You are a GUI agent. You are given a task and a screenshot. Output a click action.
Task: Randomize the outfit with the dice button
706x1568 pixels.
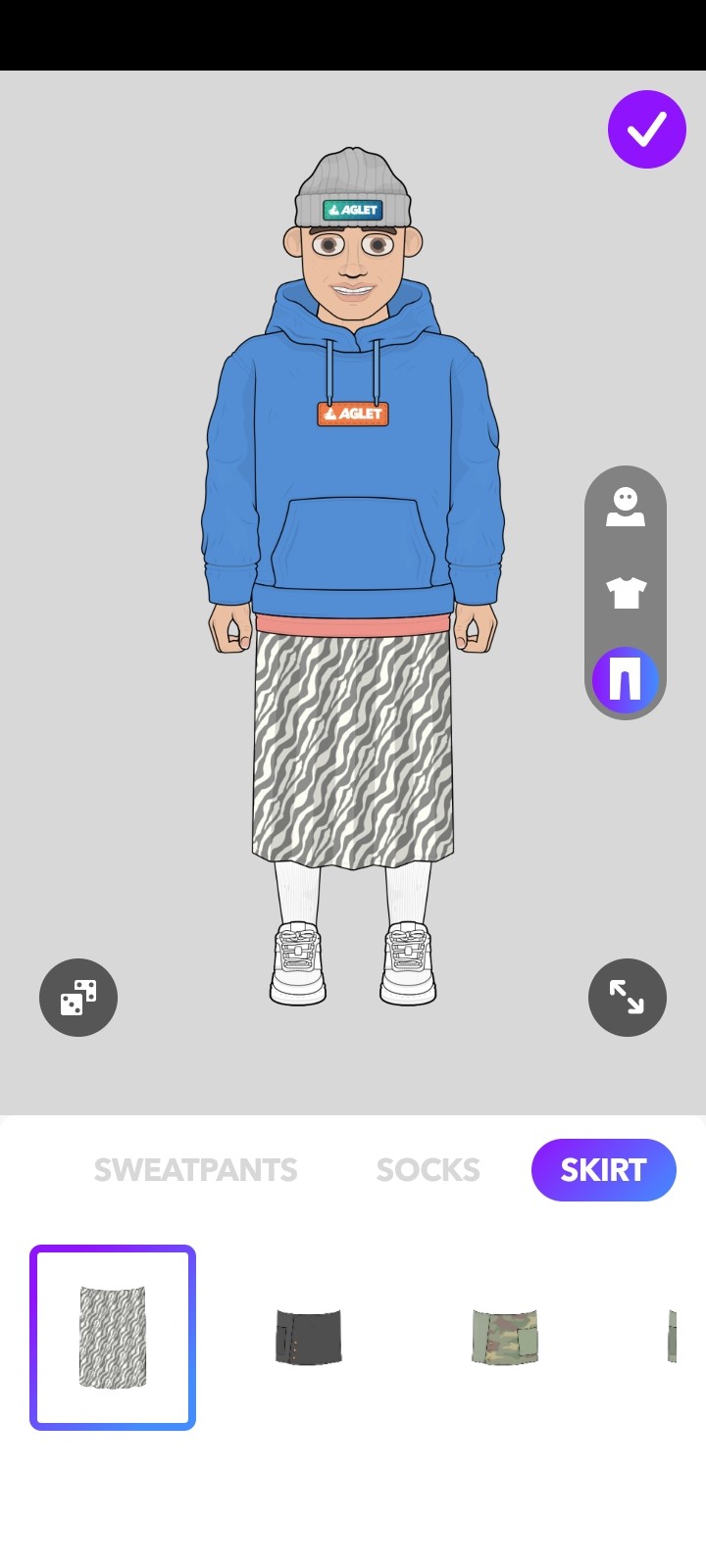[78, 998]
